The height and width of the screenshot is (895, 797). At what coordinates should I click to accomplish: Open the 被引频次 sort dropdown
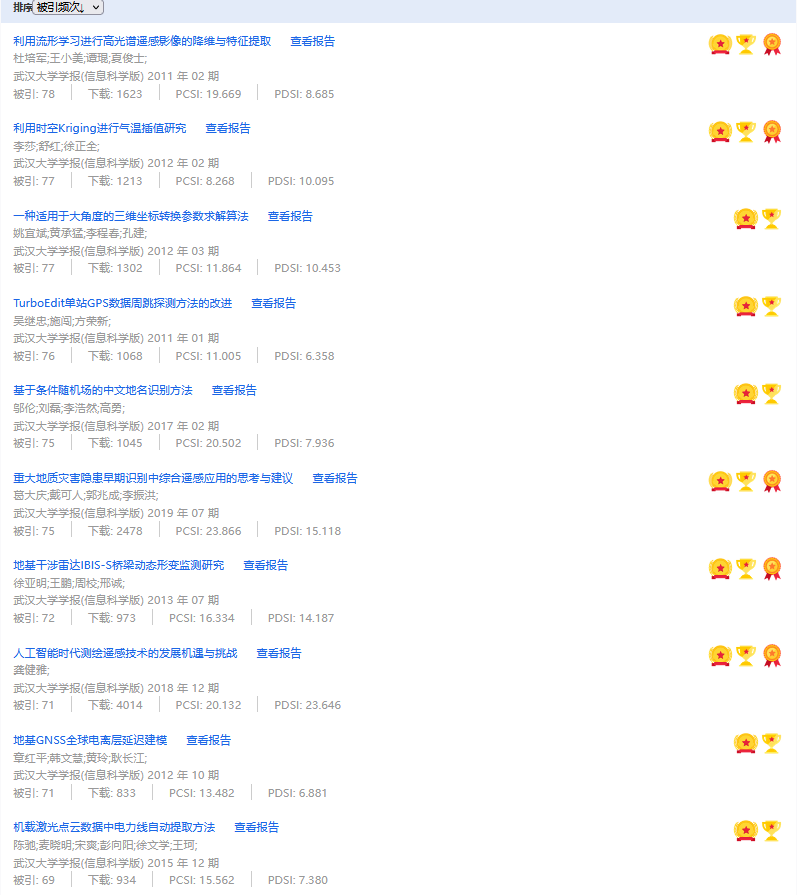tap(68, 7)
